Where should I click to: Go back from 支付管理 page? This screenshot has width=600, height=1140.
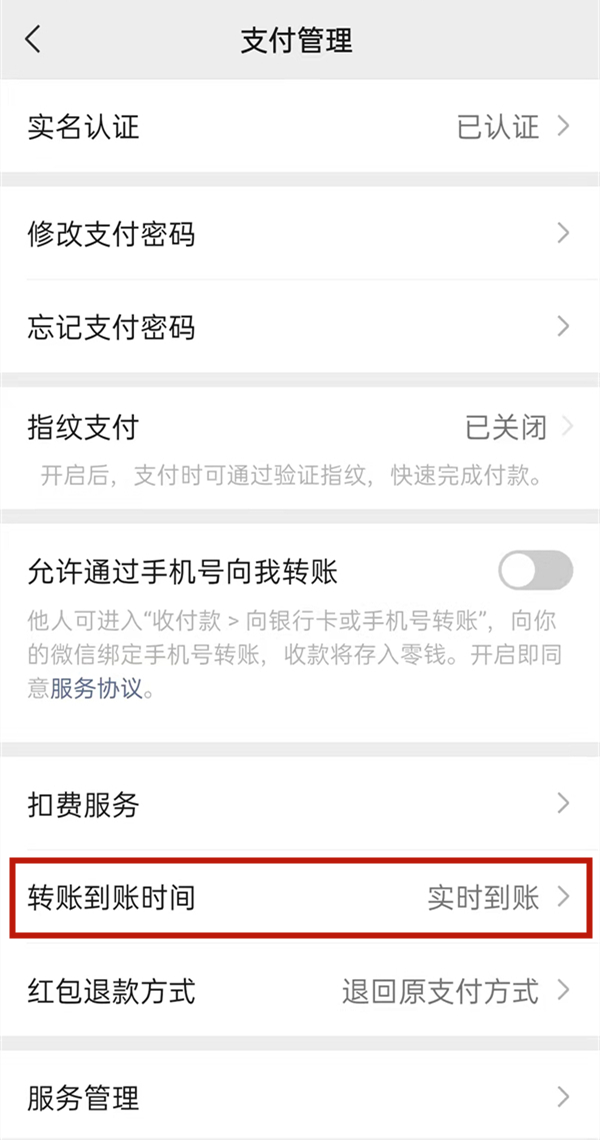[x=34, y=41]
